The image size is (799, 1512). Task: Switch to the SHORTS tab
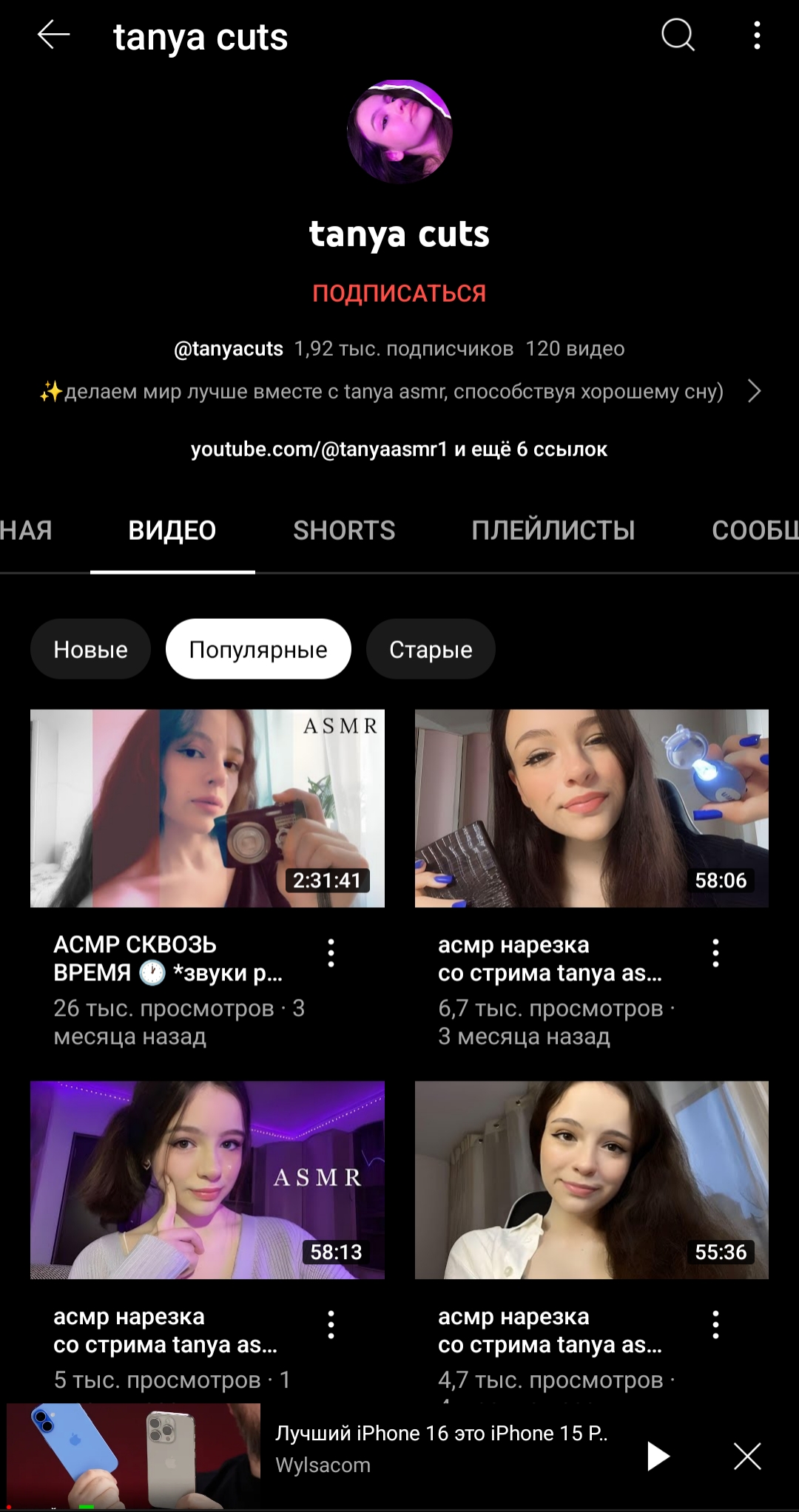click(x=344, y=530)
